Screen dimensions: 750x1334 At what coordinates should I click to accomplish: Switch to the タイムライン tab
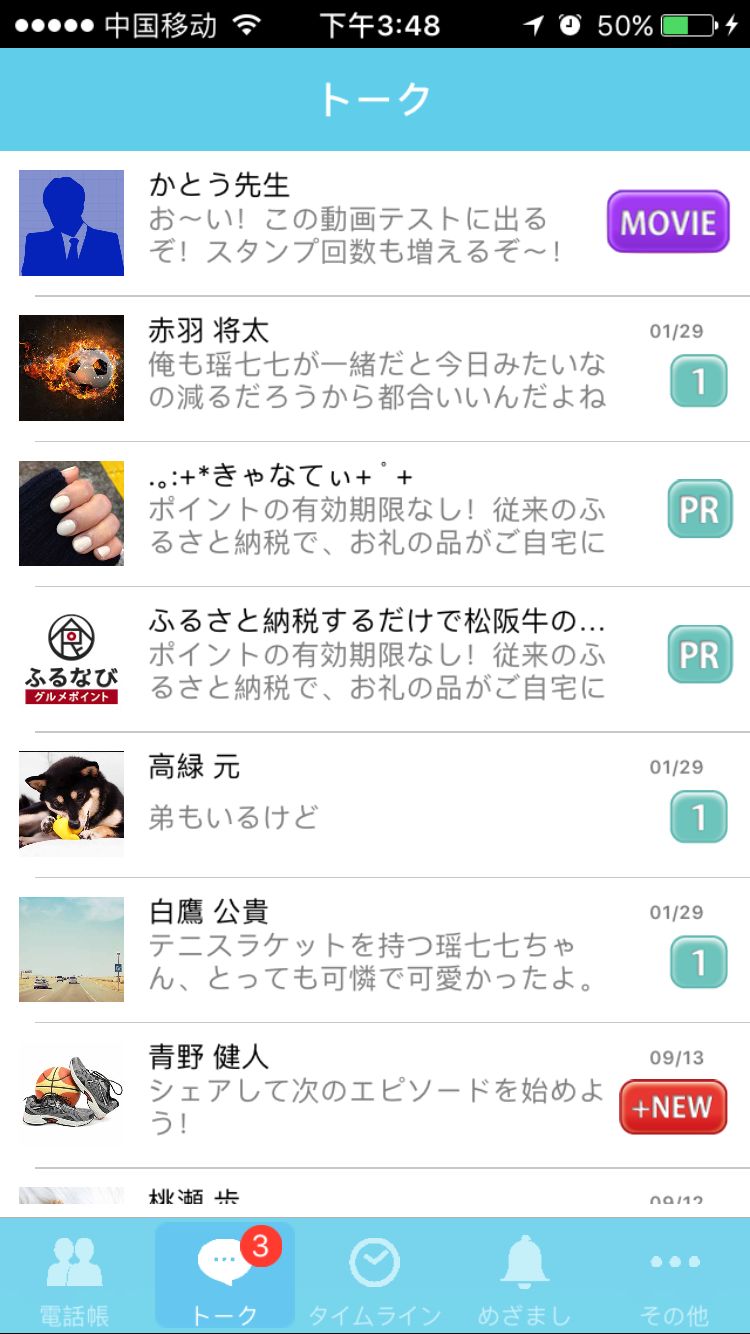(375, 1275)
